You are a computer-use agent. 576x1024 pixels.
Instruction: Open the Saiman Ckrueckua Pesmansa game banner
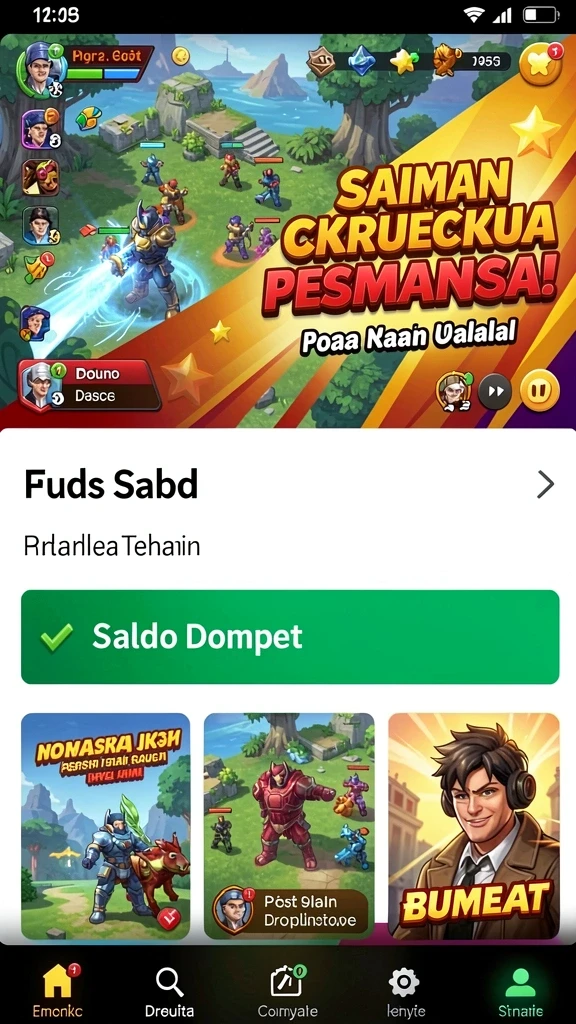tap(288, 231)
